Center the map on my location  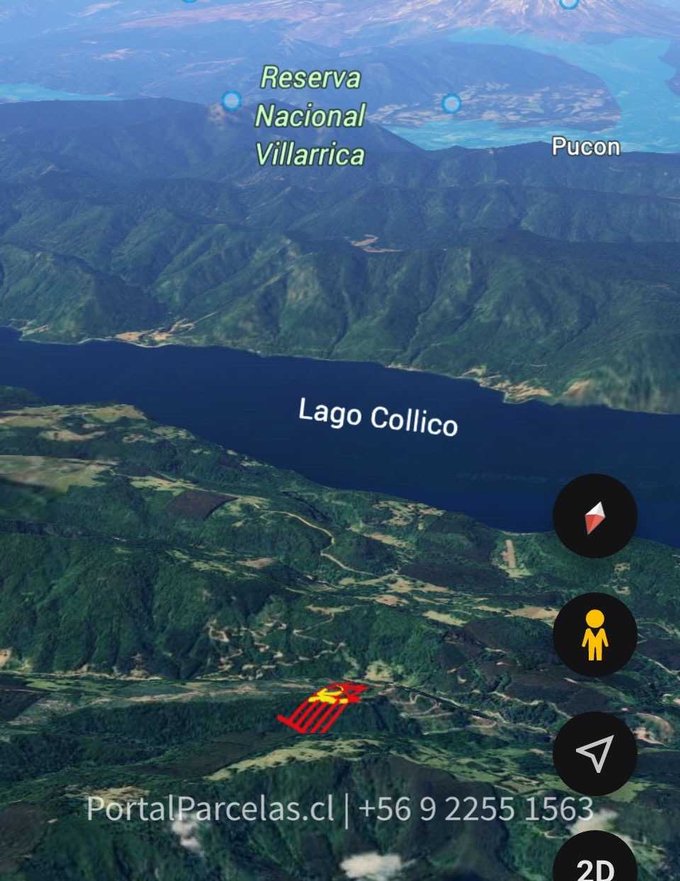[x=595, y=754]
